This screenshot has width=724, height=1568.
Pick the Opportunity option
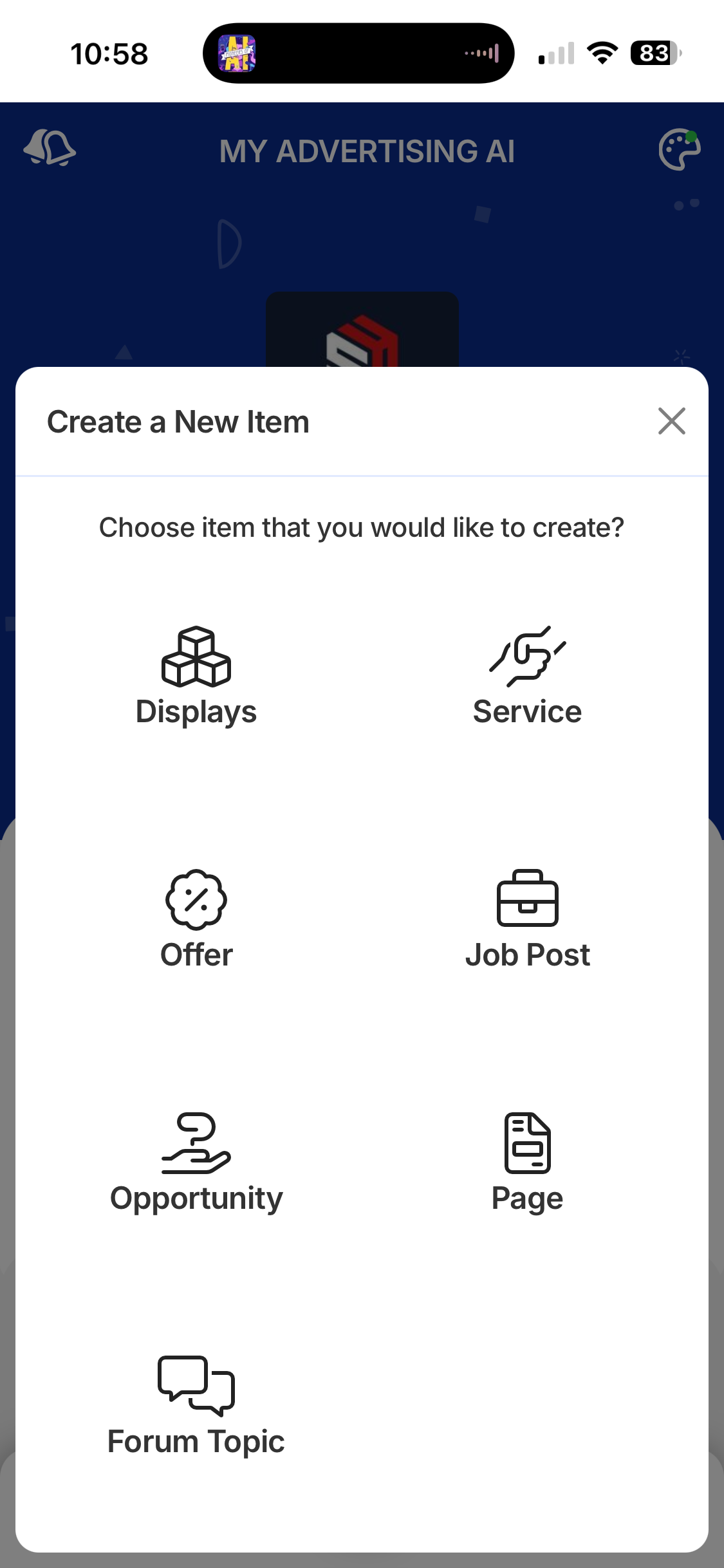196,1162
